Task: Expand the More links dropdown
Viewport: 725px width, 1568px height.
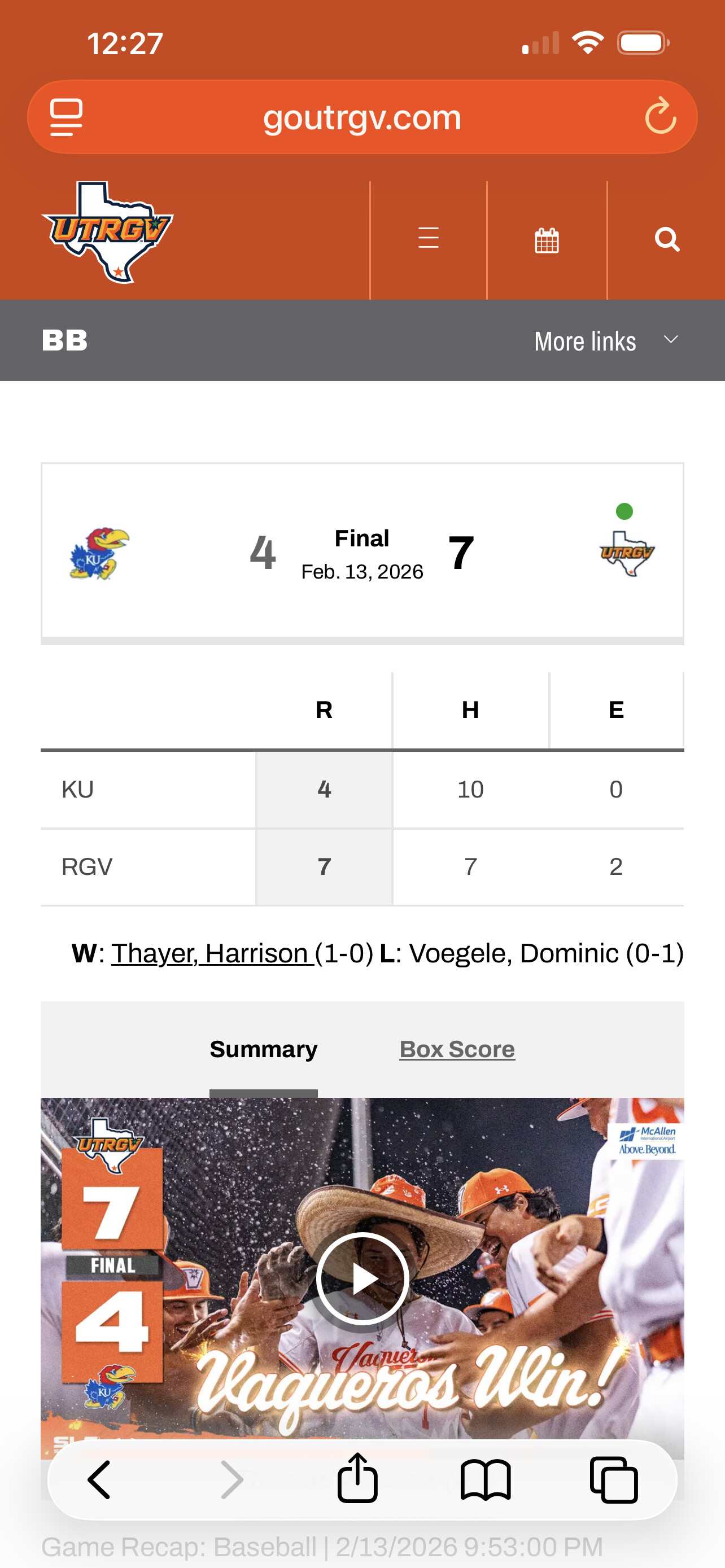Action: [x=606, y=341]
